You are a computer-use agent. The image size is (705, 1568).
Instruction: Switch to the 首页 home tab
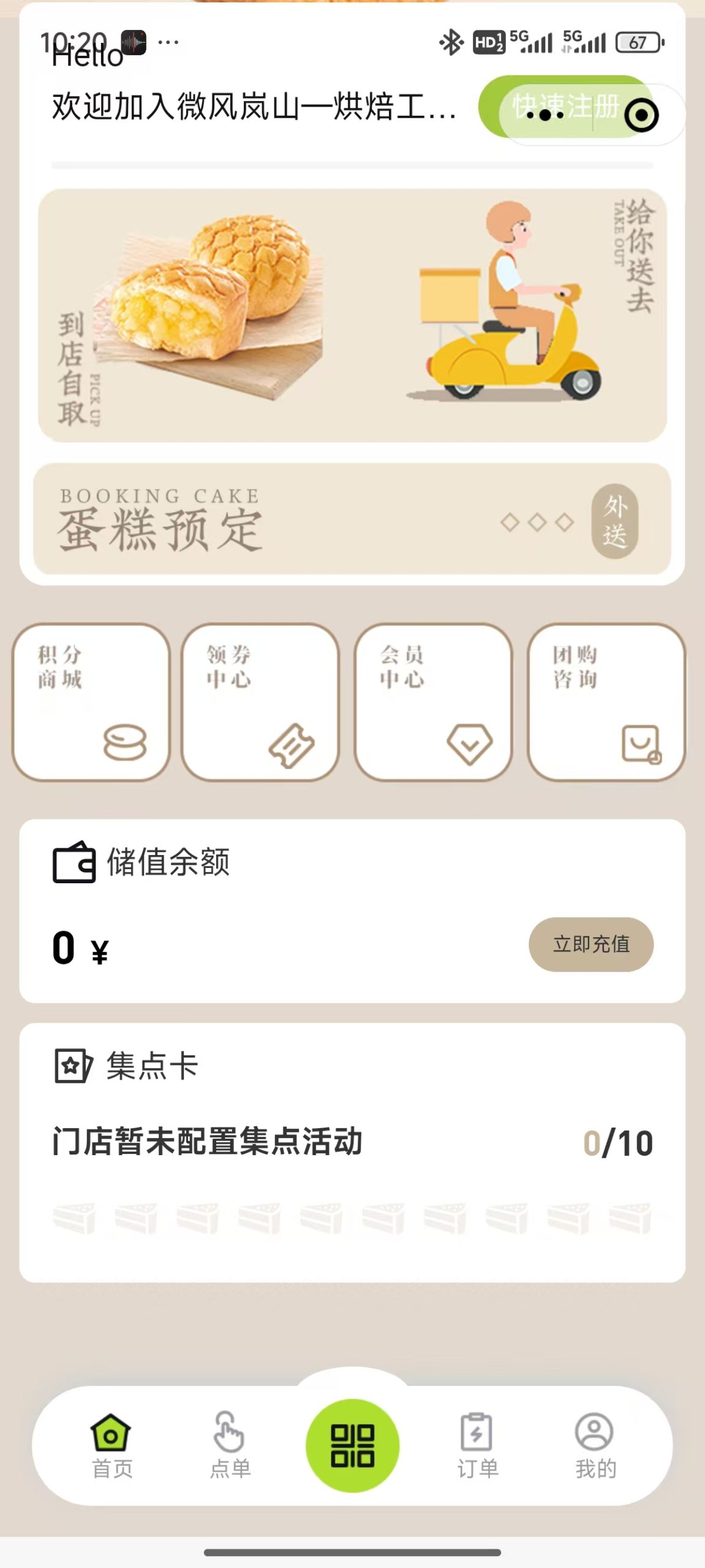(111, 1445)
